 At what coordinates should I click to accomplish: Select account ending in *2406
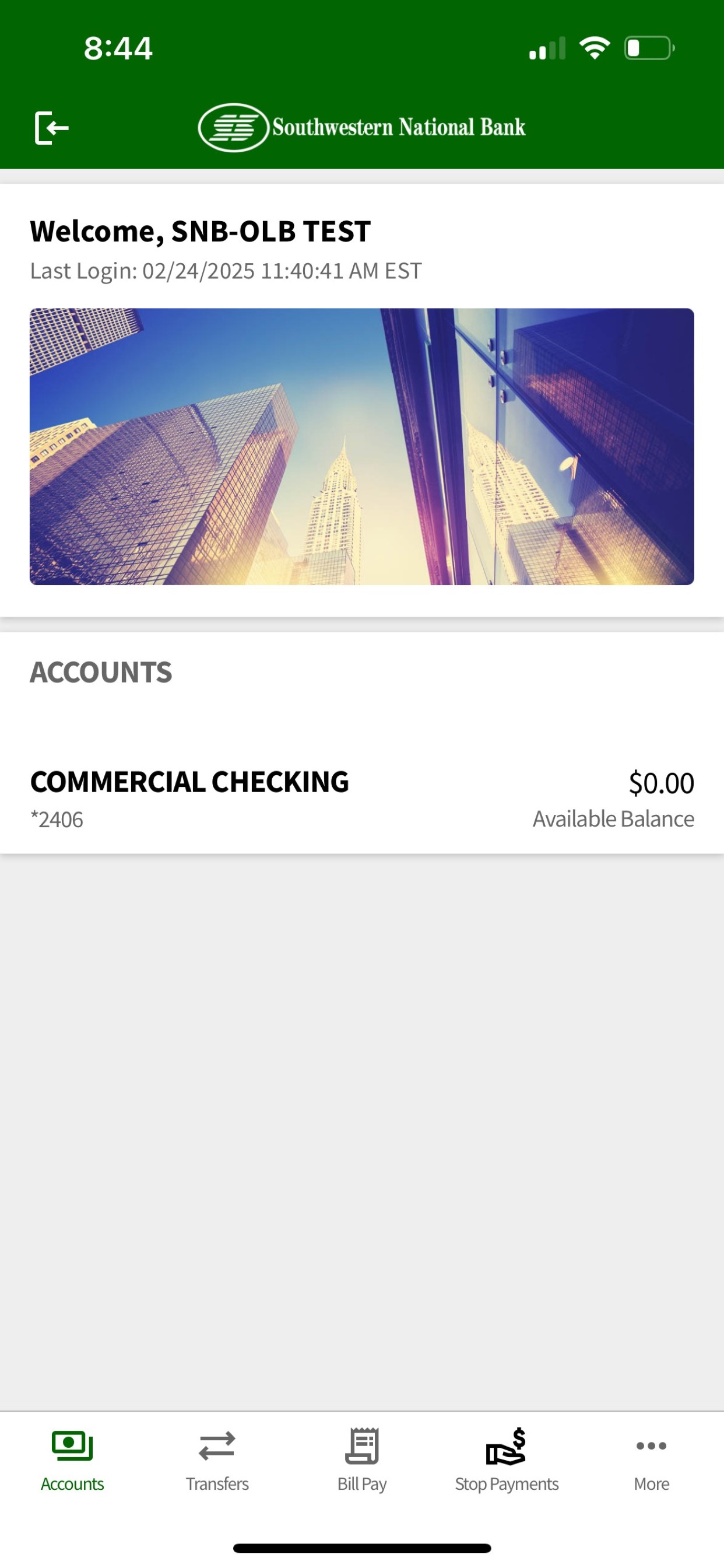pos(58,818)
